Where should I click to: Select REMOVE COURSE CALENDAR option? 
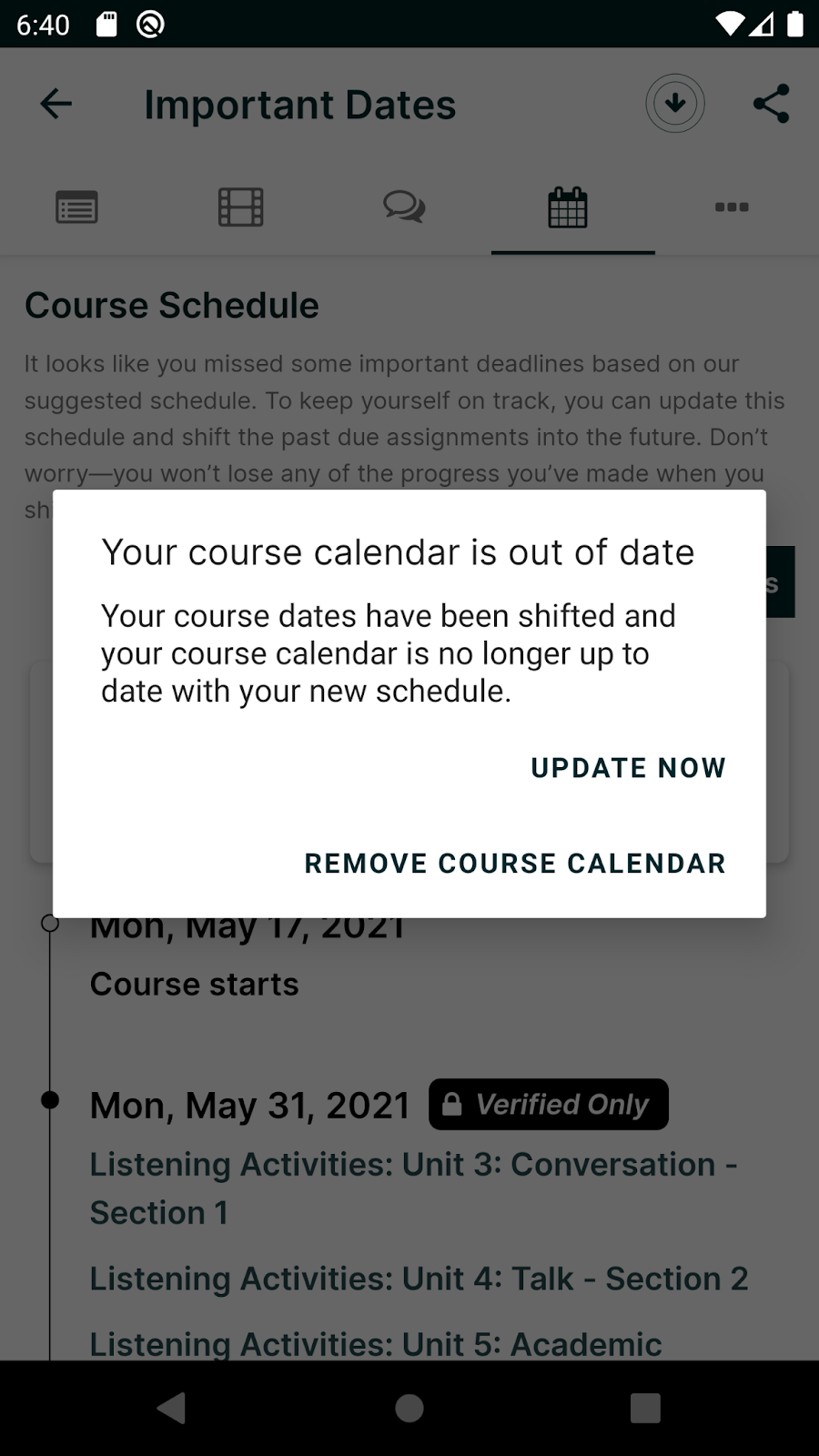tap(515, 864)
